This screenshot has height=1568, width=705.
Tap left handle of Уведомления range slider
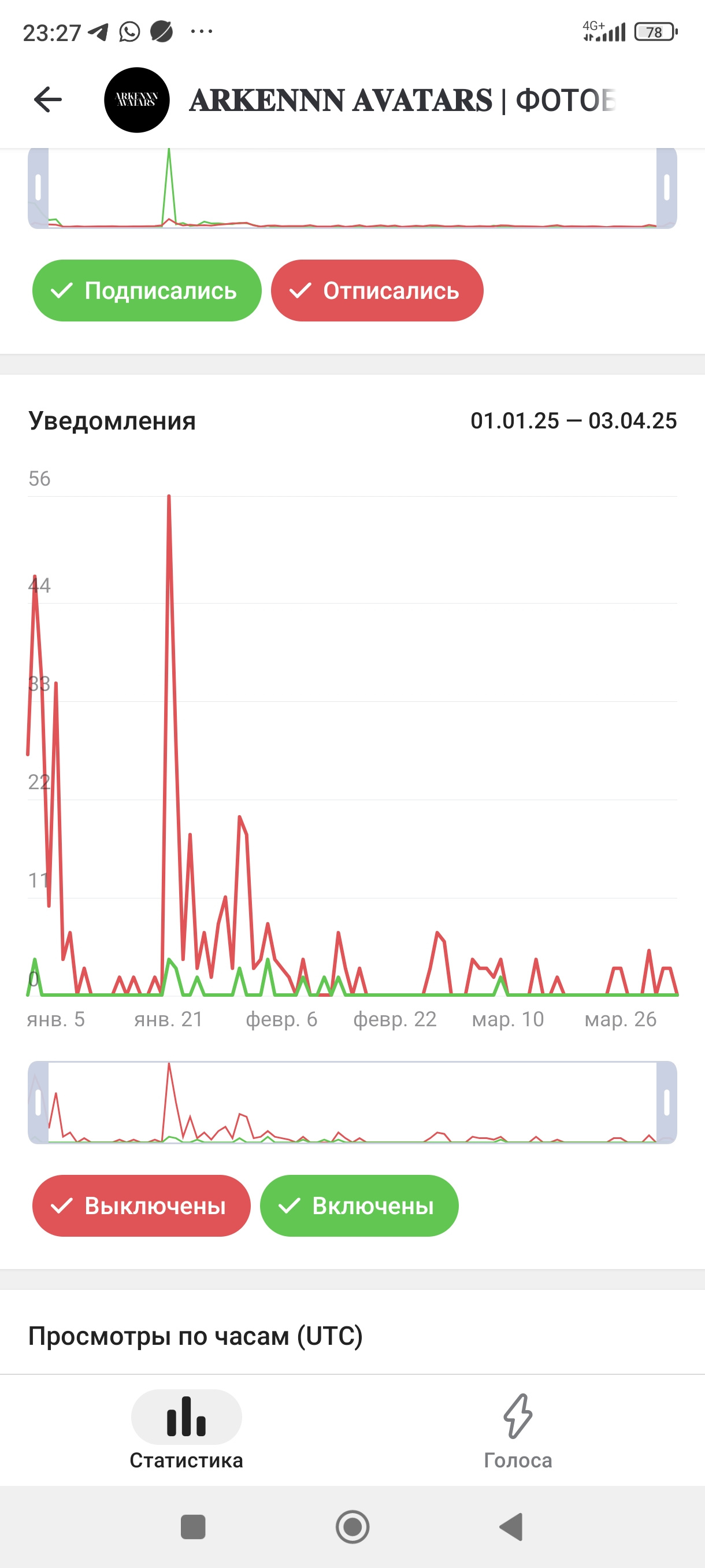(38, 1103)
